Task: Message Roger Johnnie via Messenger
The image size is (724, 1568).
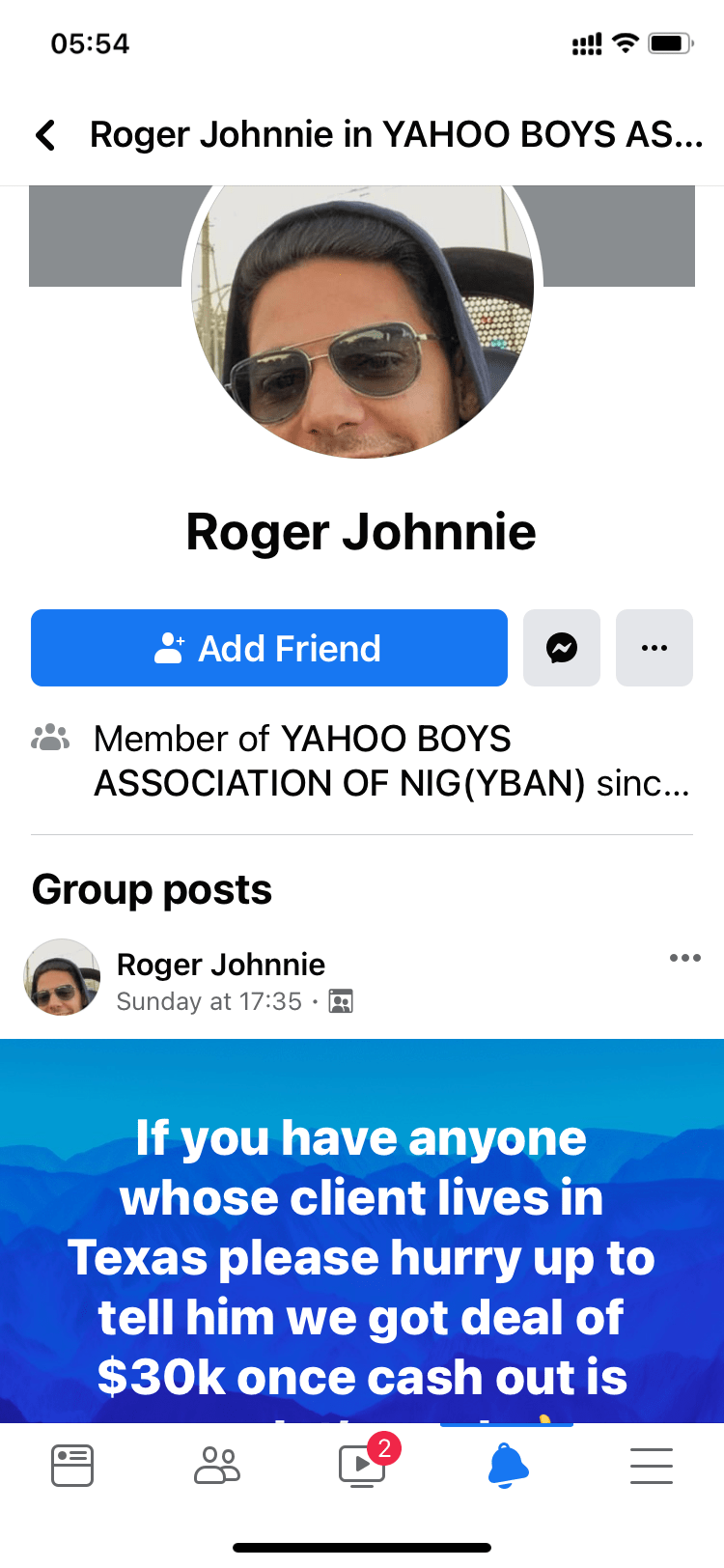Action: click(x=562, y=648)
